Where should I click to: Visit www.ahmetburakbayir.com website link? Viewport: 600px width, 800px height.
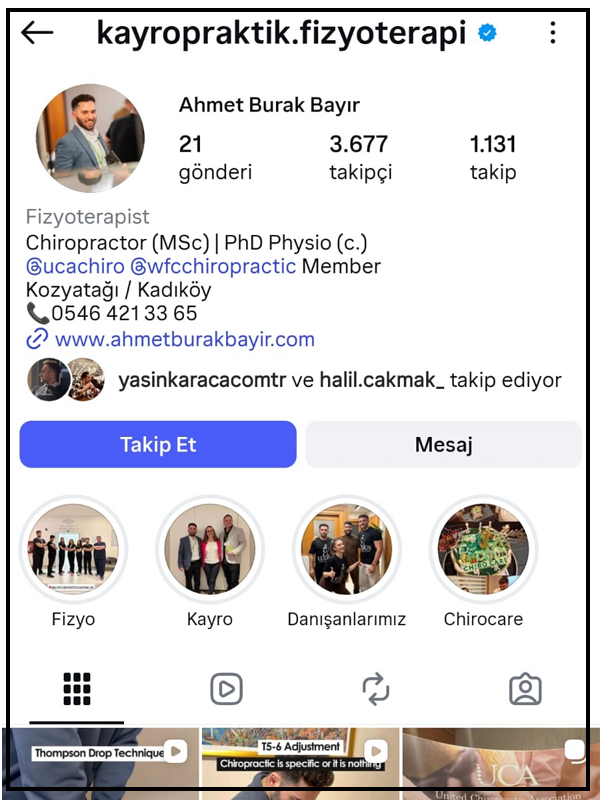click(x=184, y=340)
